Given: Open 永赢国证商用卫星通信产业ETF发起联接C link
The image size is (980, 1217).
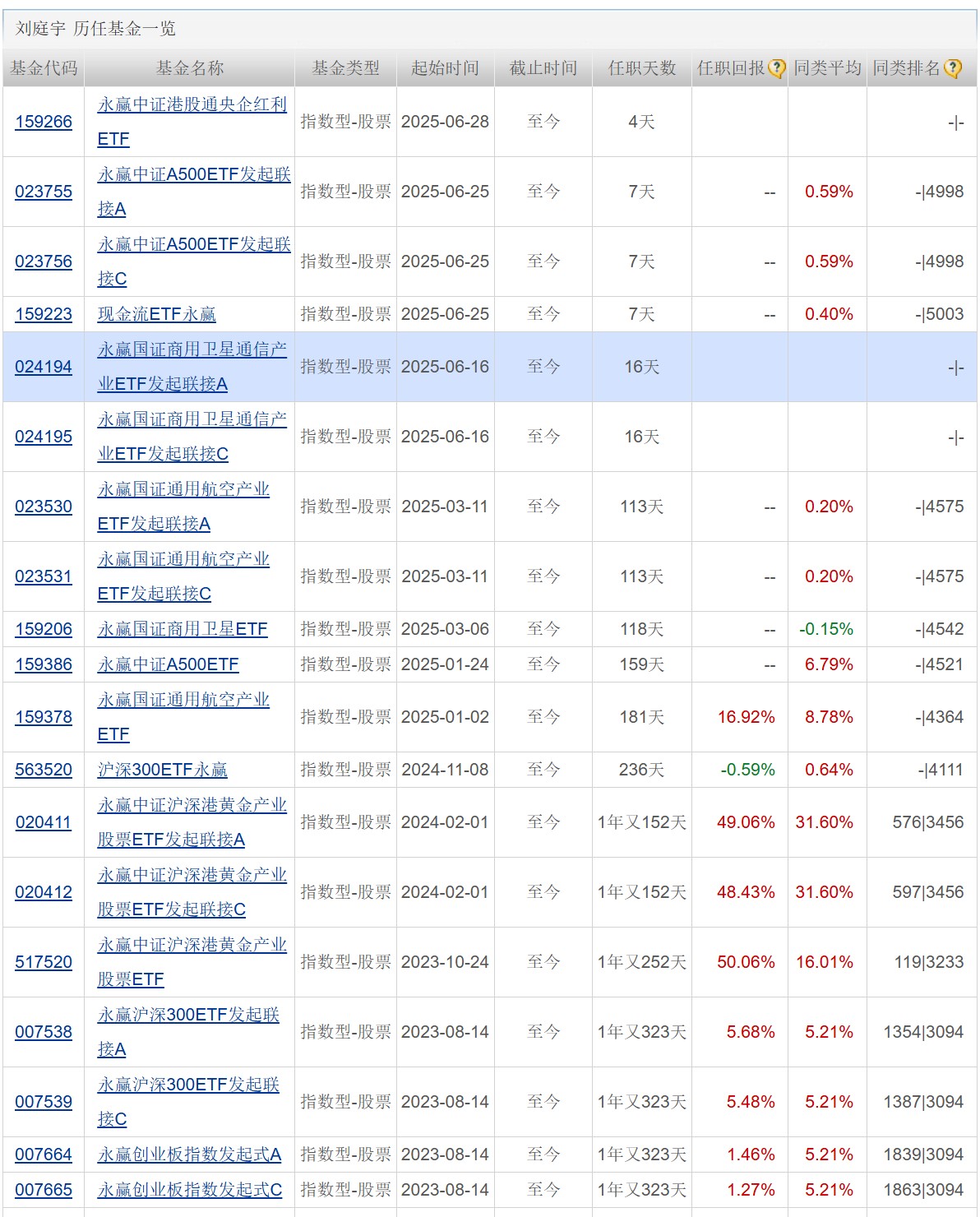Looking at the screenshot, I should tap(192, 420).
